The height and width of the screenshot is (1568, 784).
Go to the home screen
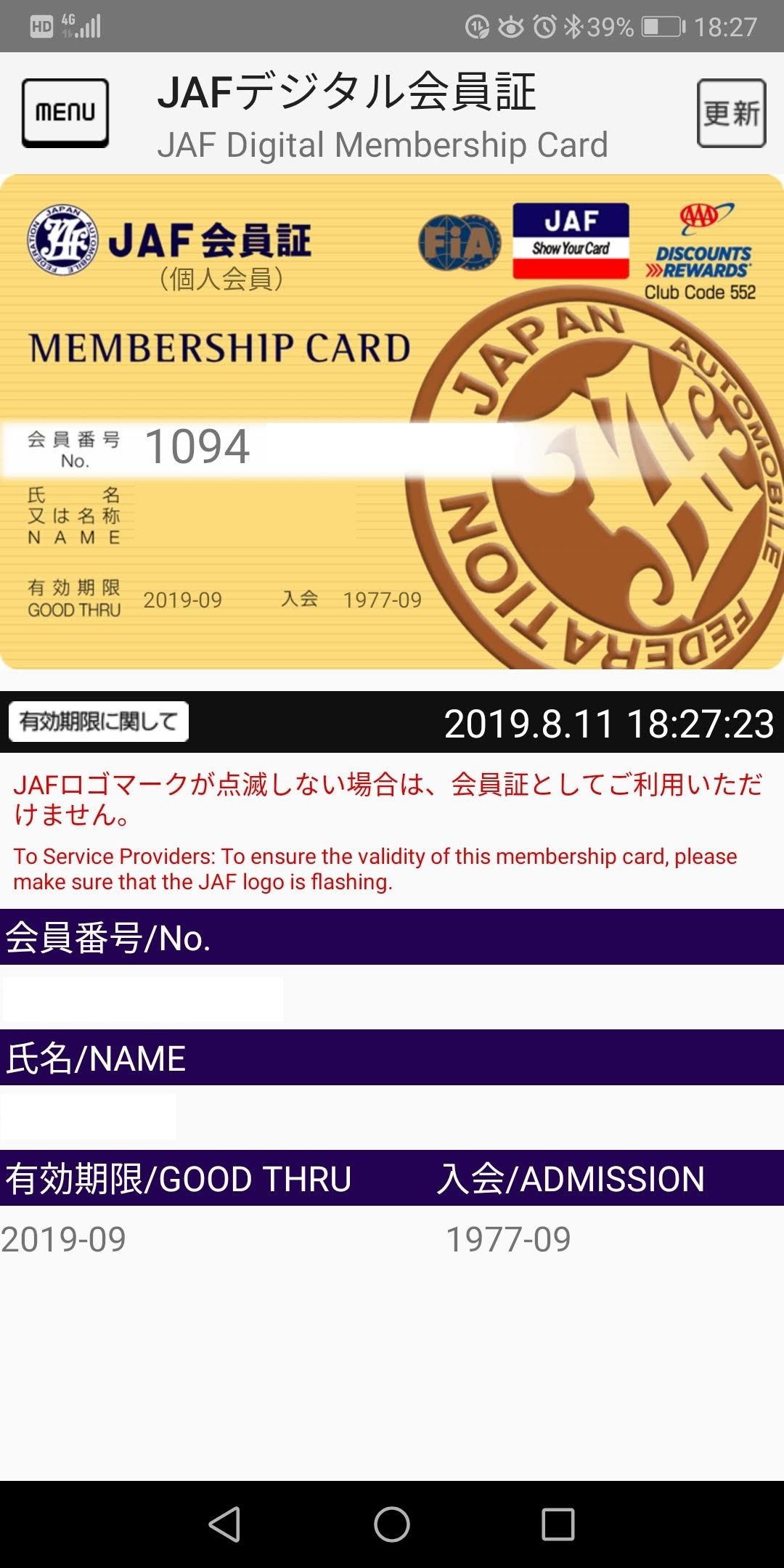(392, 1524)
